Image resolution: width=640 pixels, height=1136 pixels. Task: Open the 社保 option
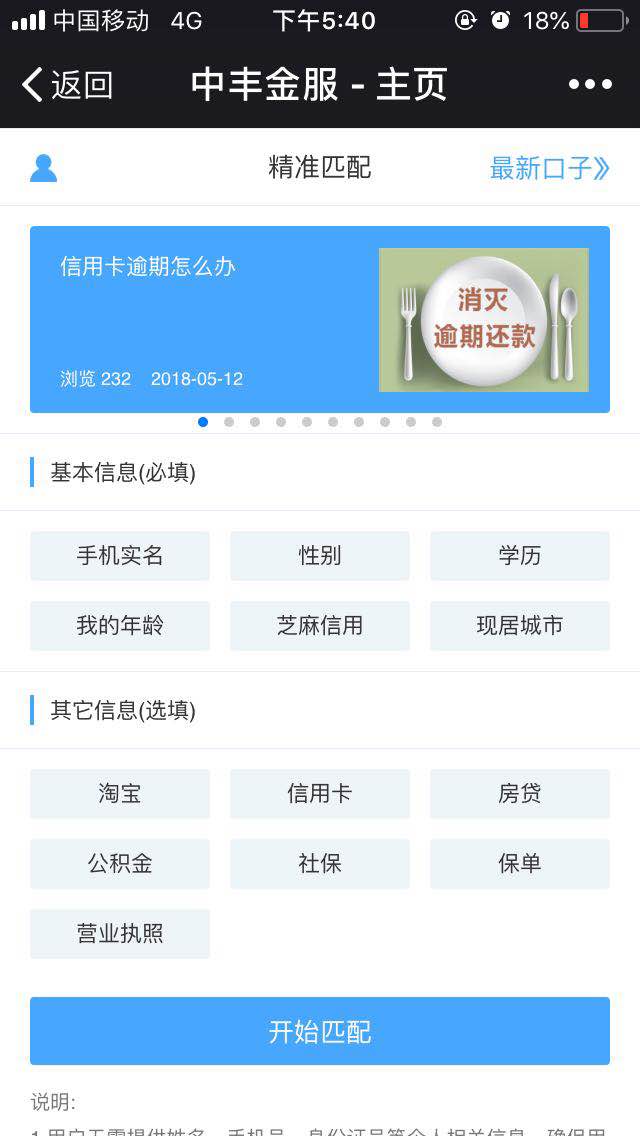pyautogui.click(x=320, y=864)
